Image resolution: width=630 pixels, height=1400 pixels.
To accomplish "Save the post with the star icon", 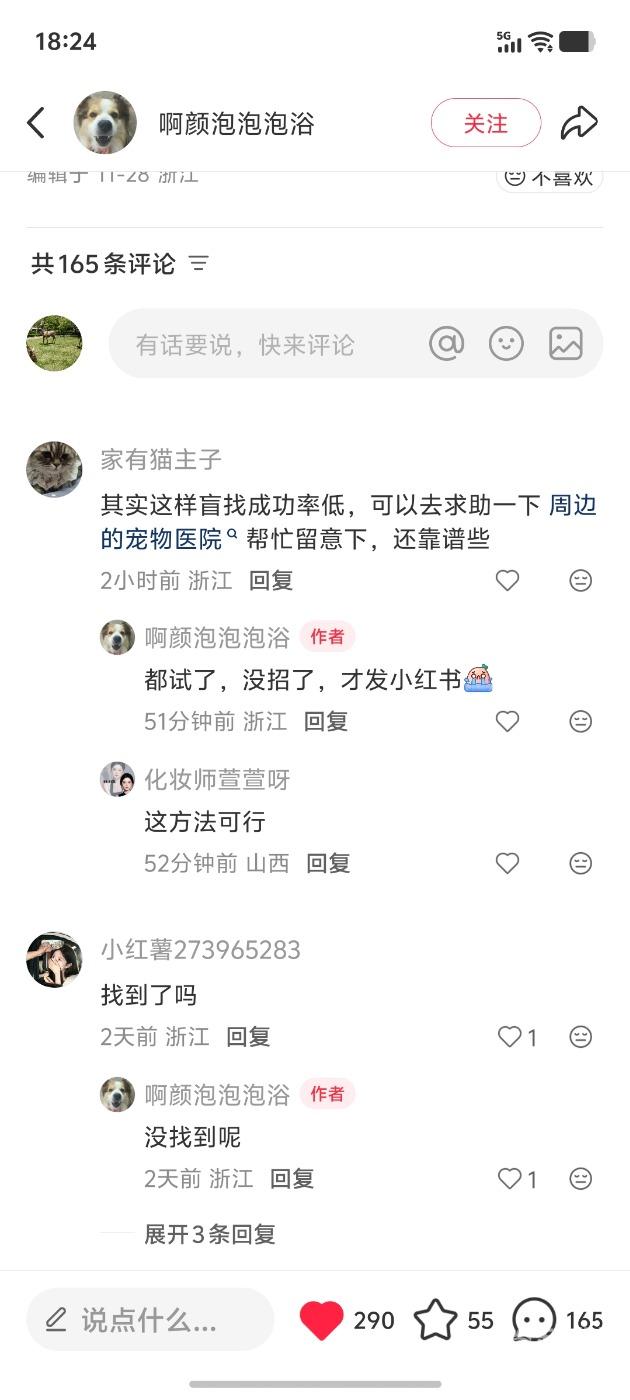I will point(436,1320).
